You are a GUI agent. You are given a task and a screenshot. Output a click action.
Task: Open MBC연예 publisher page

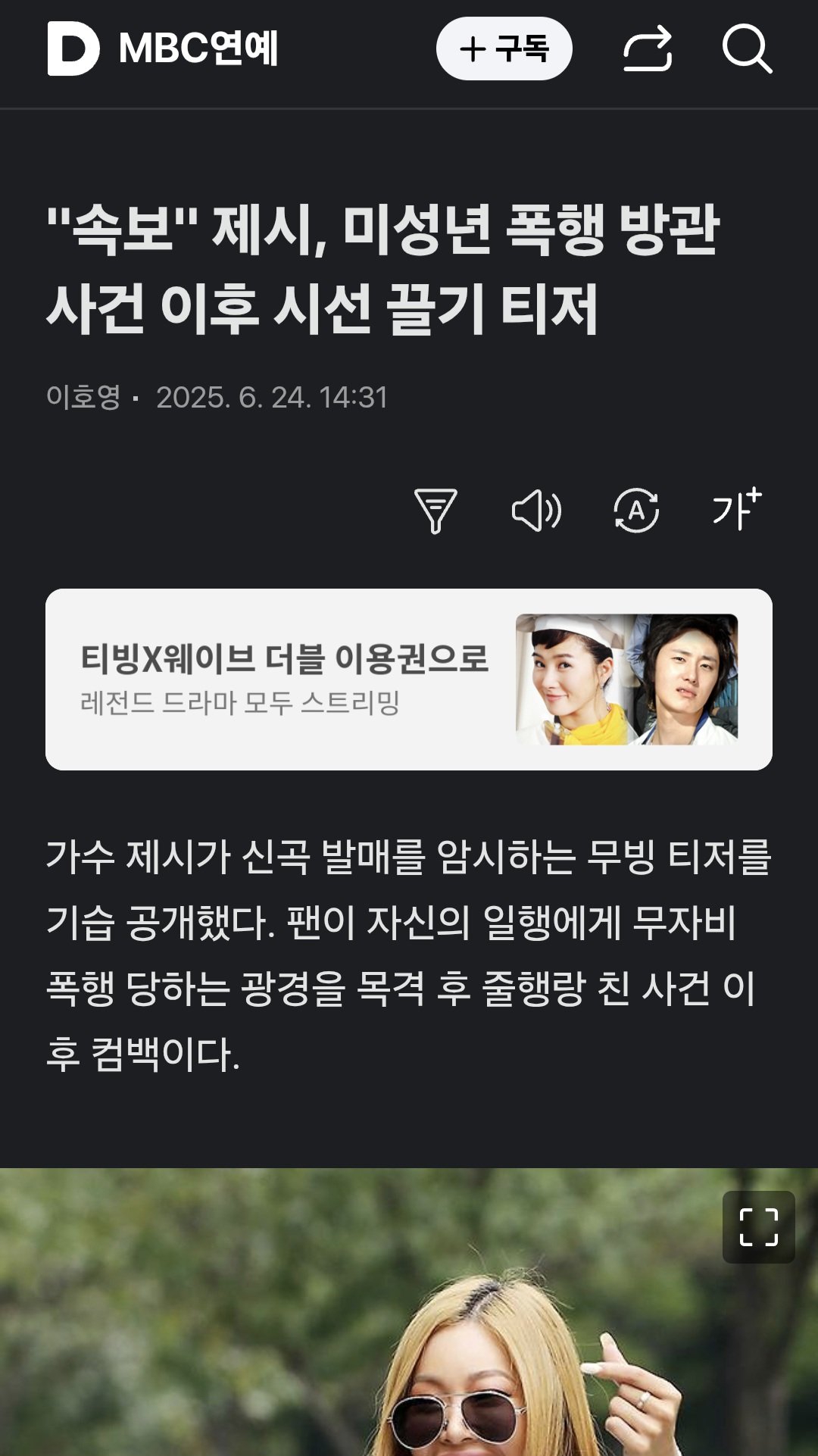pos(198,48)
